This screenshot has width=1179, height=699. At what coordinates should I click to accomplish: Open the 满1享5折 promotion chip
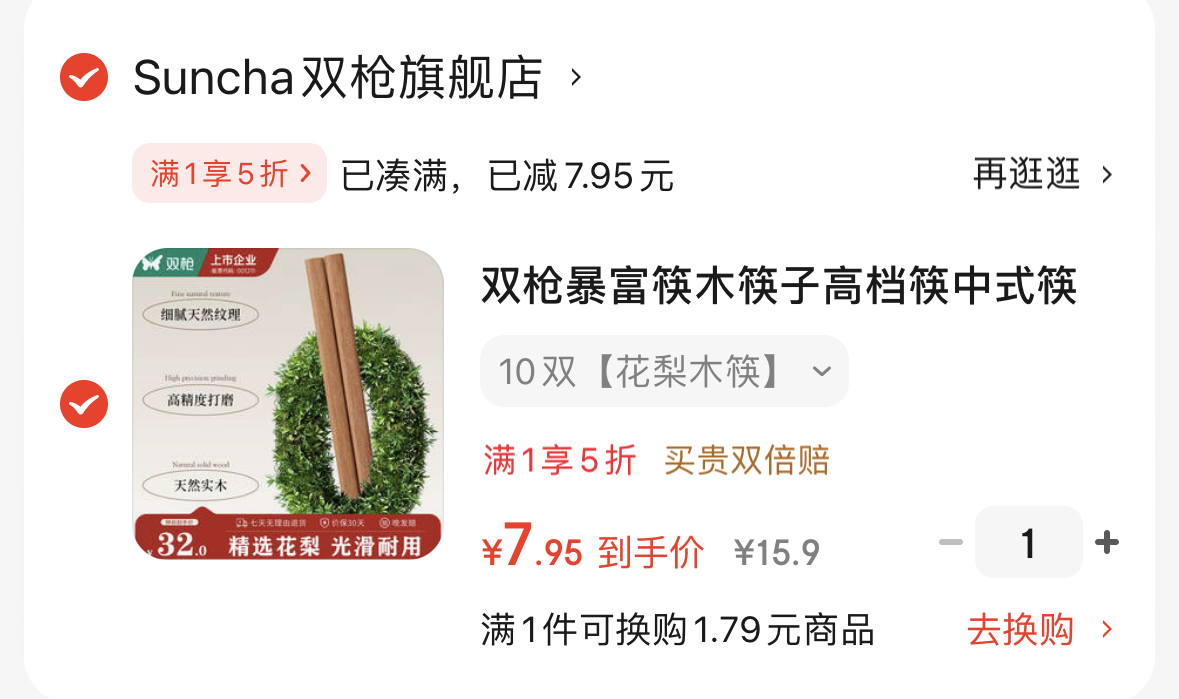click(x=229, y=174)
